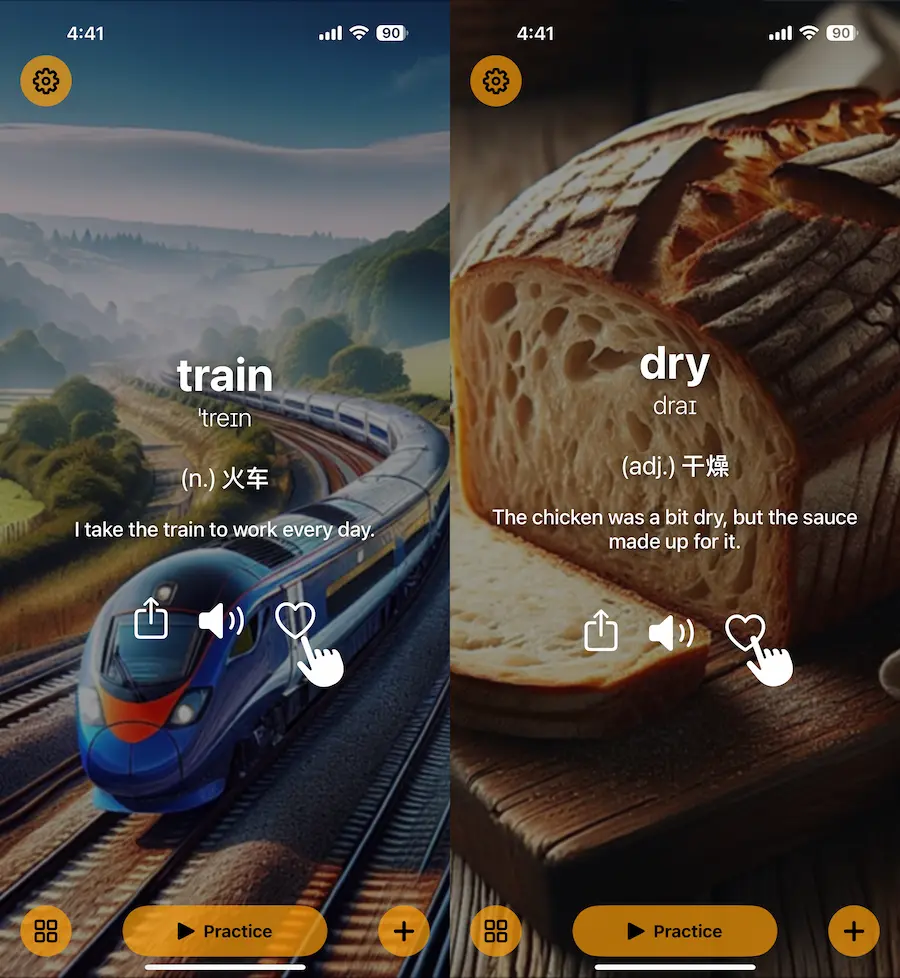Play pronunciation of train

(221, 621)
